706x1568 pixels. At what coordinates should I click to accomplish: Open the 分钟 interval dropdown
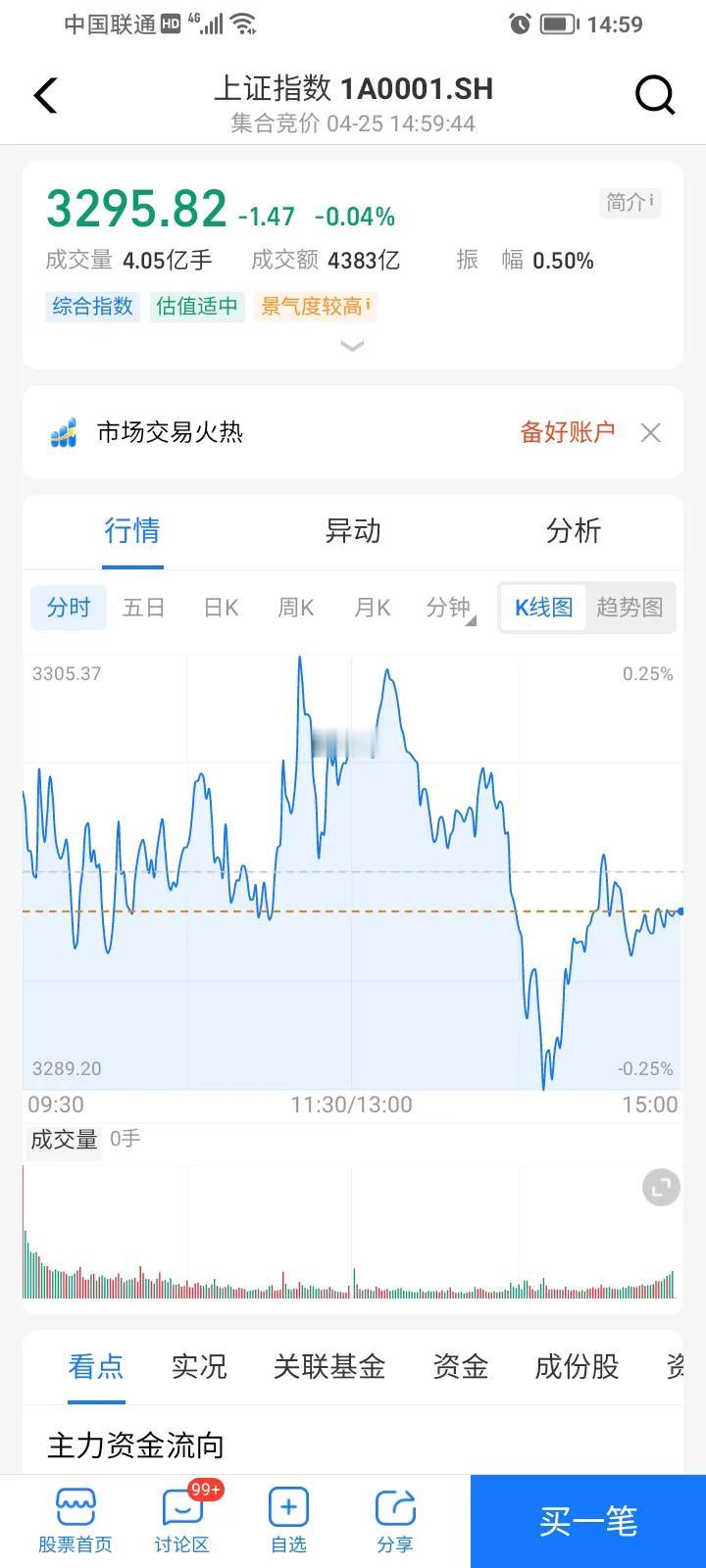[450, 608]
